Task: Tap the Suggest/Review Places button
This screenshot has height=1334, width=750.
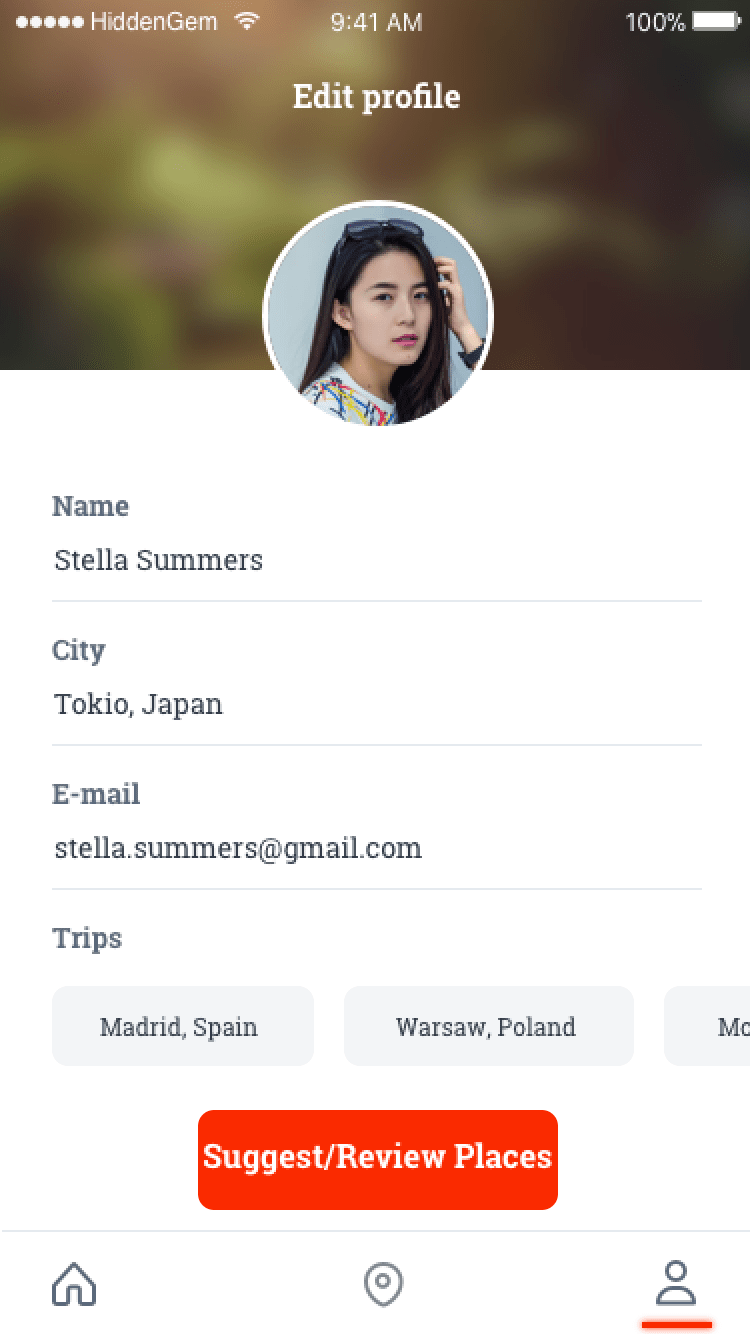Action: [377, 1159]
